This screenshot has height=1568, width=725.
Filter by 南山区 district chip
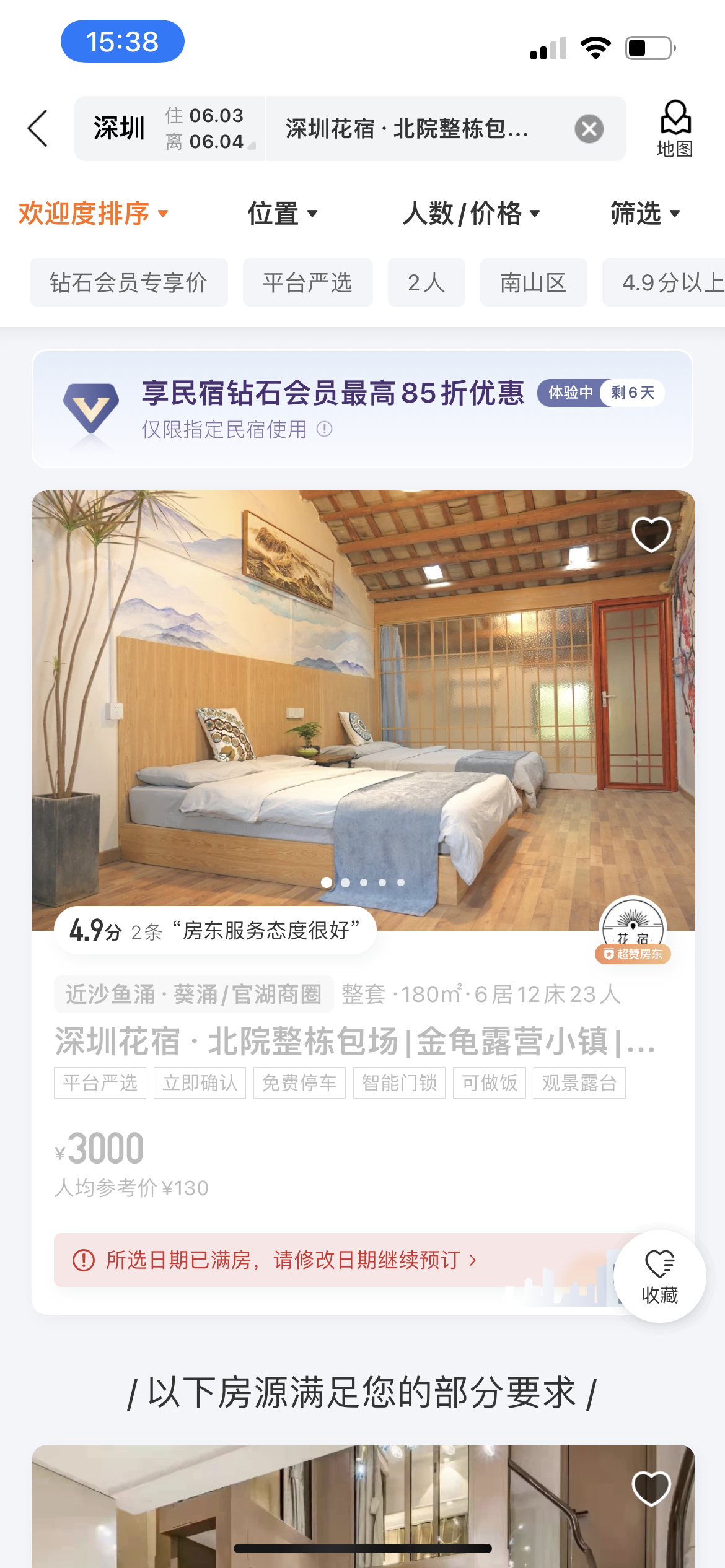(533, 283)
